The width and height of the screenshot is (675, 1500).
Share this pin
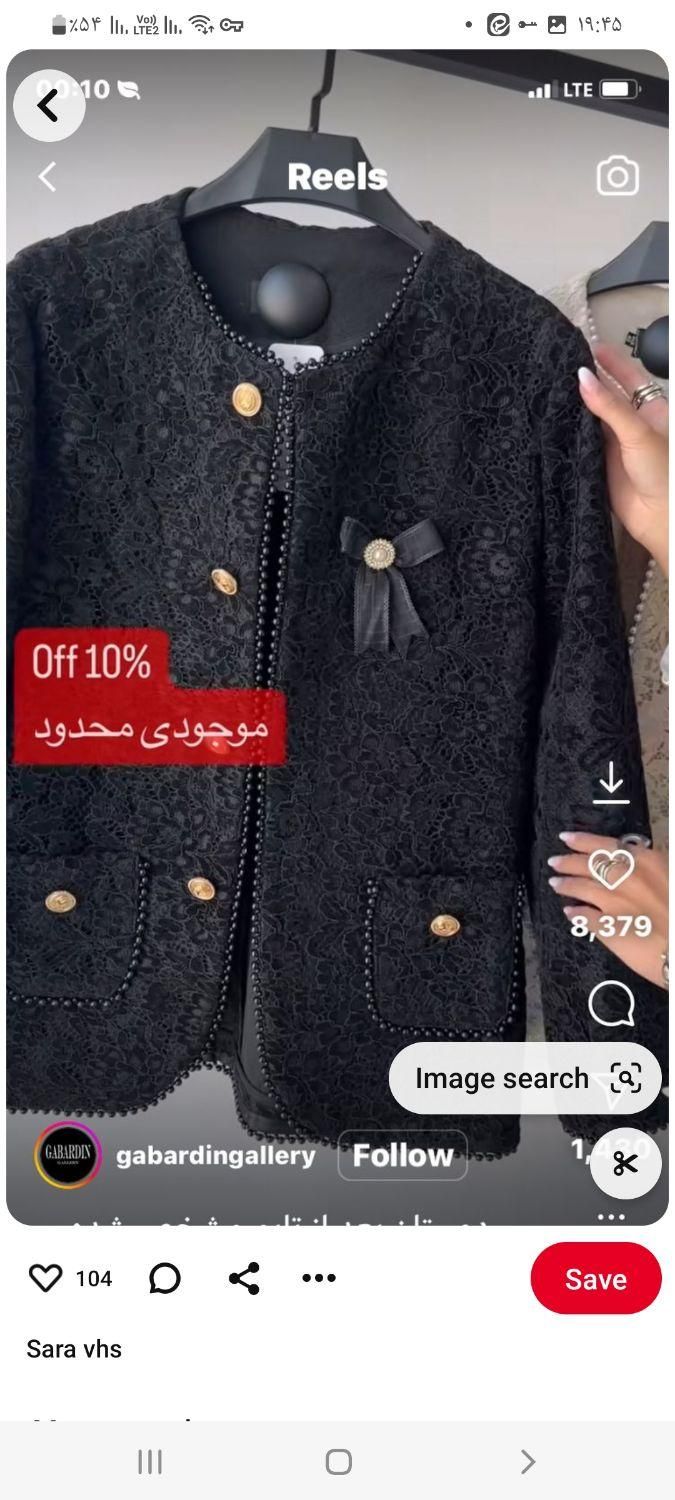(x=244, y=1278)
